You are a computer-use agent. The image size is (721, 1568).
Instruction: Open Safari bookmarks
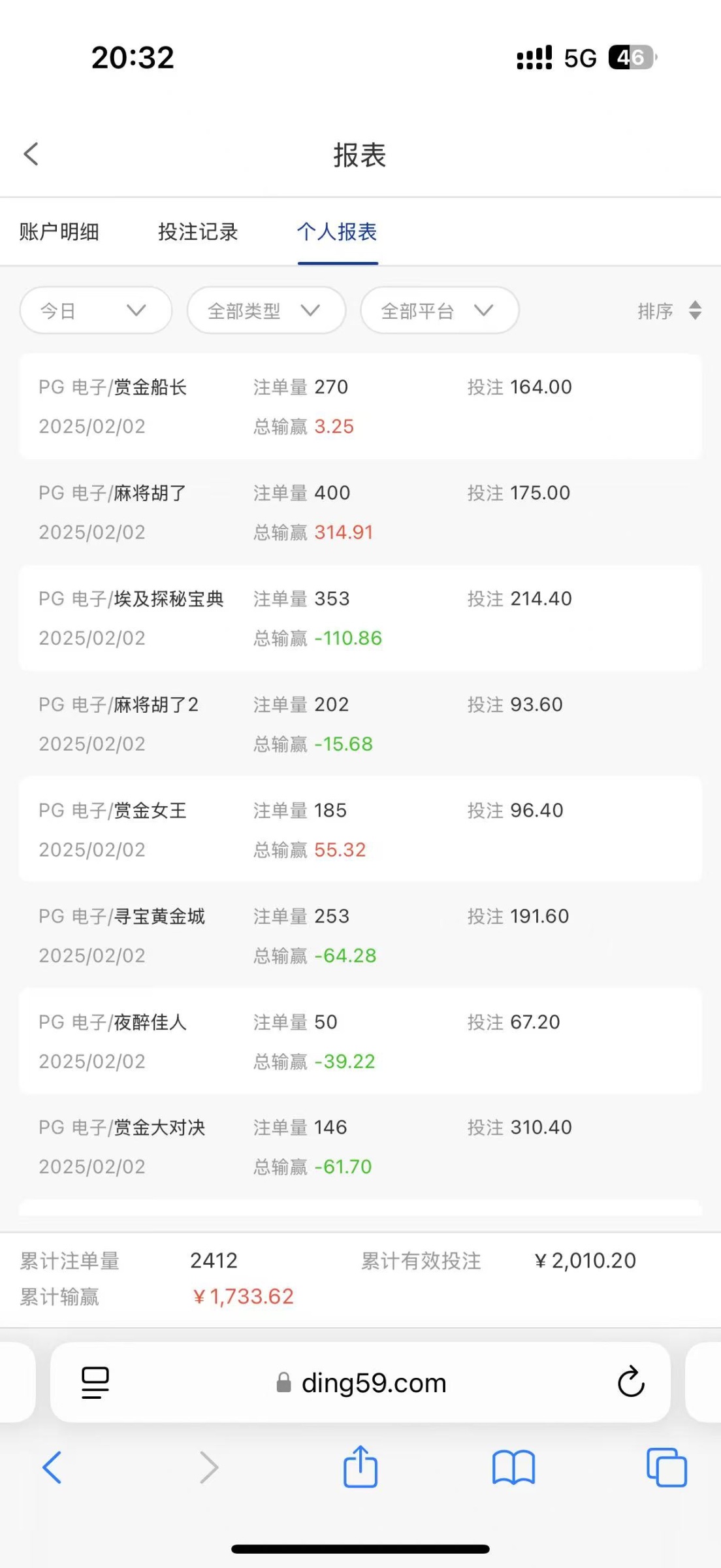pos(513,1467)
